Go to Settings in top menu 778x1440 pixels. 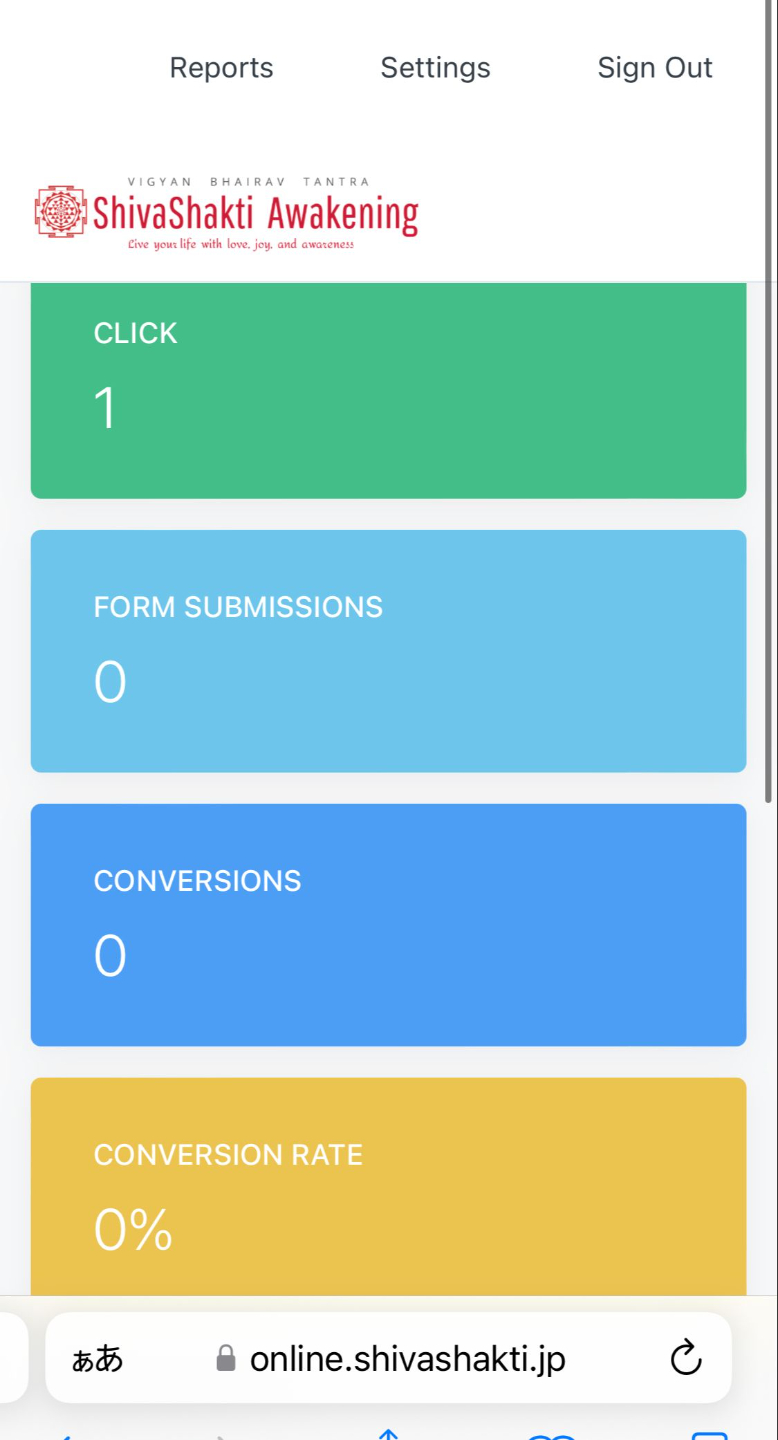pos(435,68)
